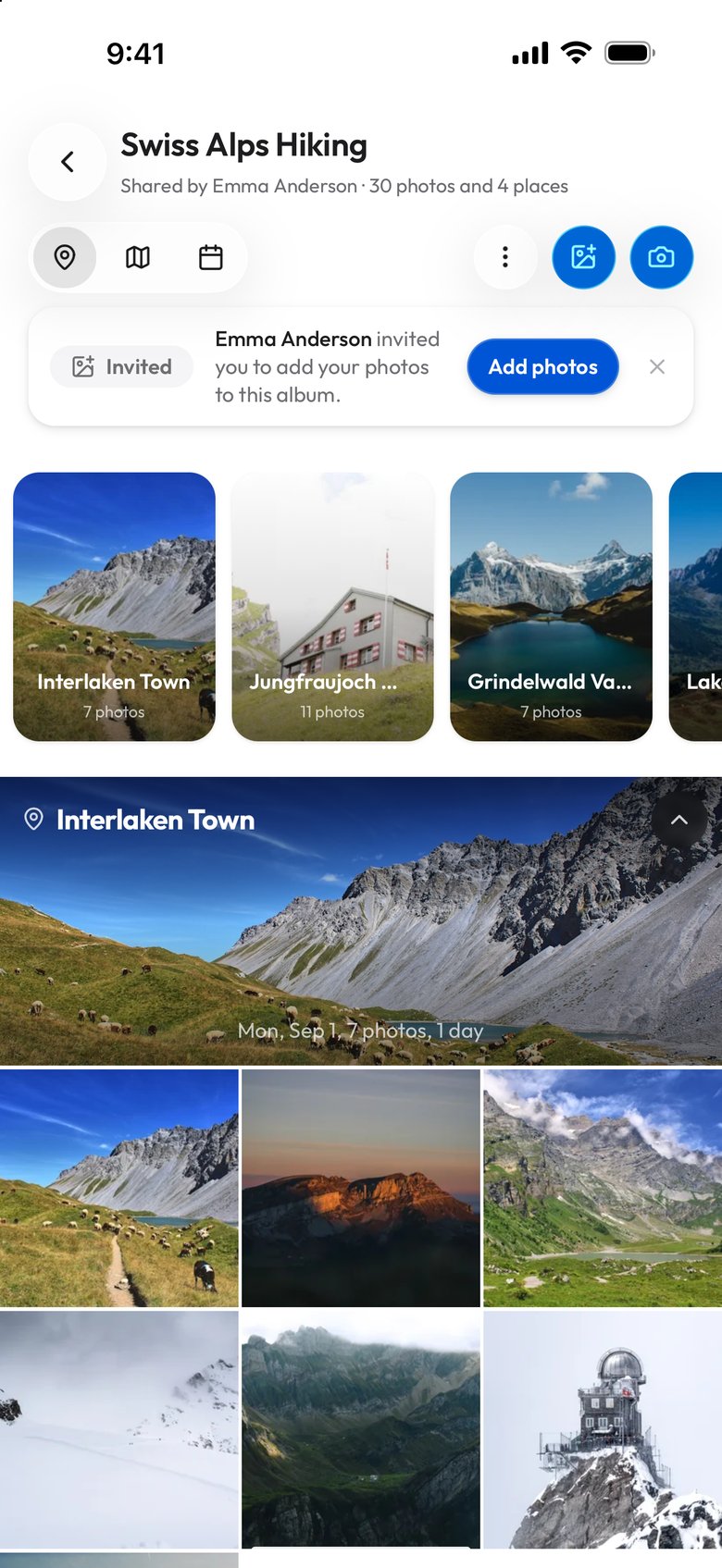Open the Grindelwald place card
This screenshot has height=1568, width=722.
[x=551, y=607]
